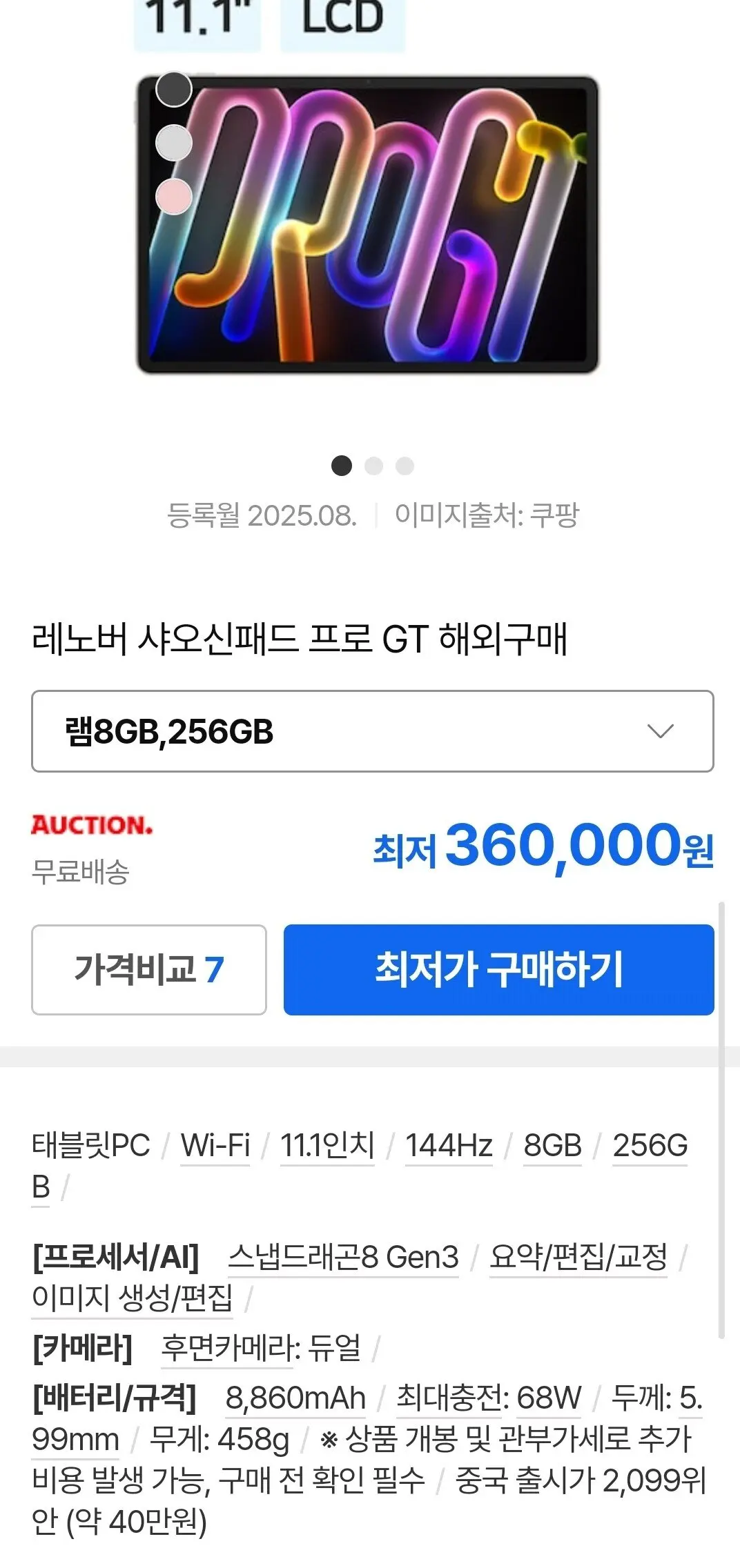Open the Wi-Fi spec link
The height and width of the screenshot is (1568, 740).
click(215, 1146)
